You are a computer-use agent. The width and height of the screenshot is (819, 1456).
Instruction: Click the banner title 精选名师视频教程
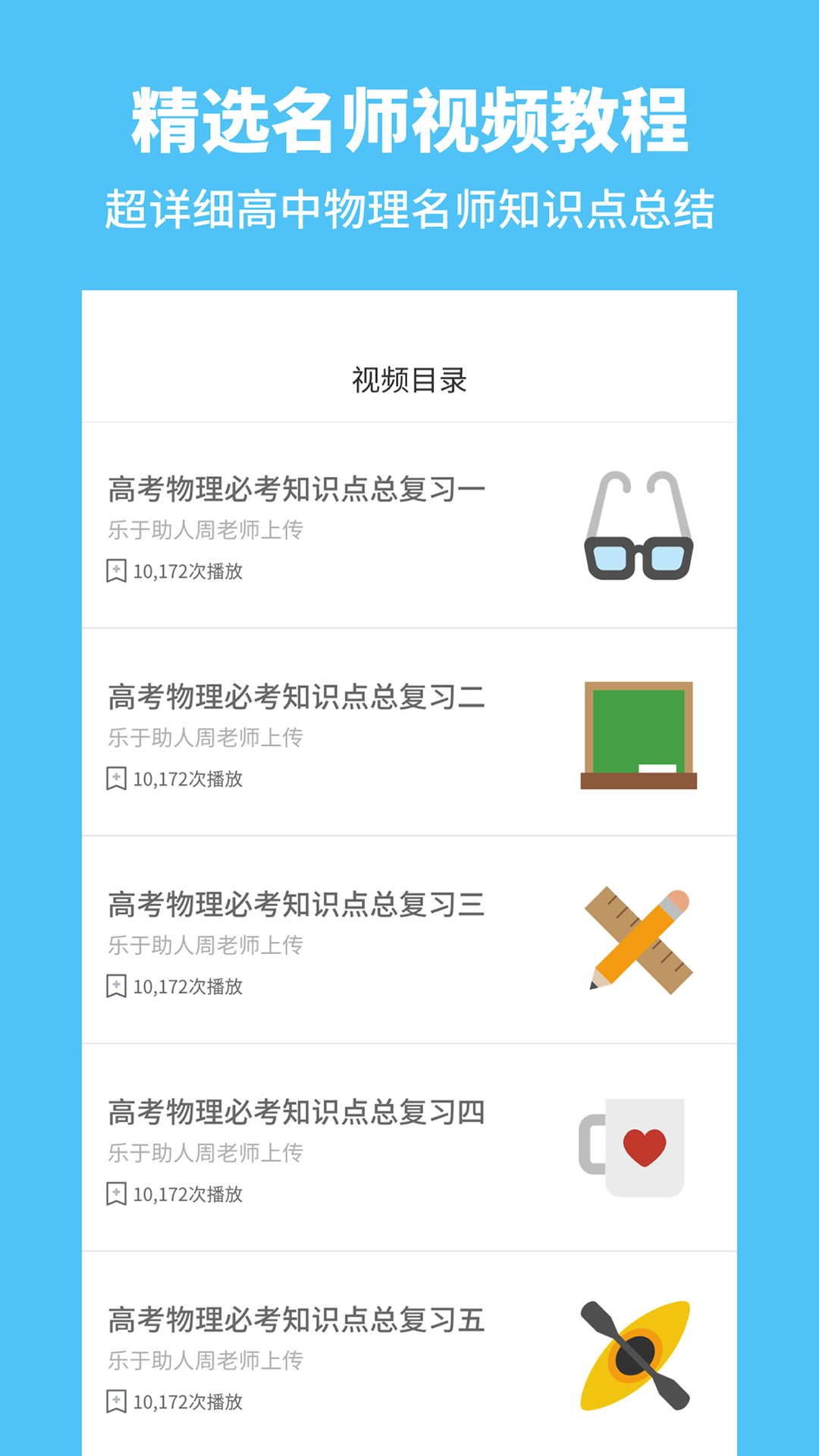[x=409, y=120]
